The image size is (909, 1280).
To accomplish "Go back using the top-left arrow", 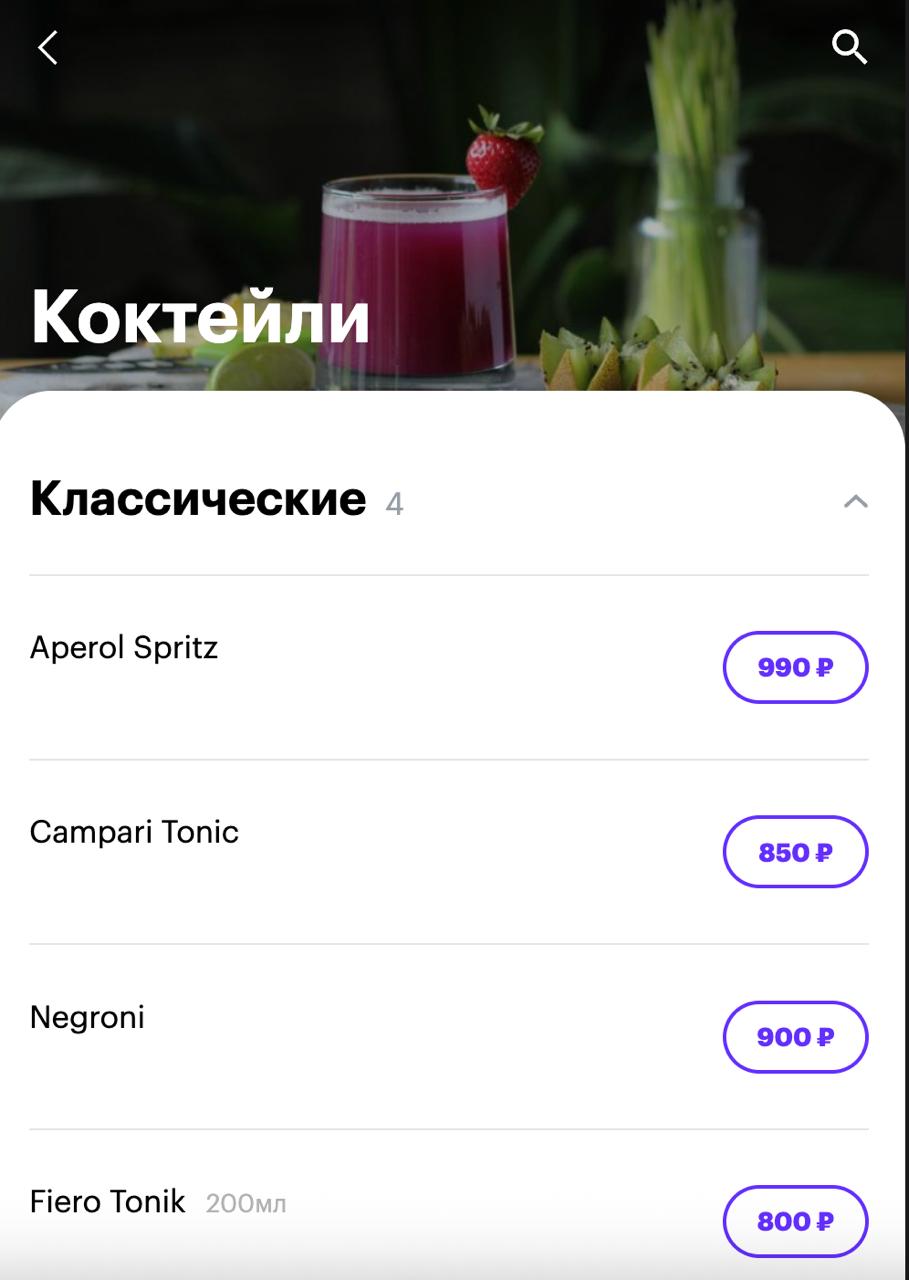I will (48, 47).
